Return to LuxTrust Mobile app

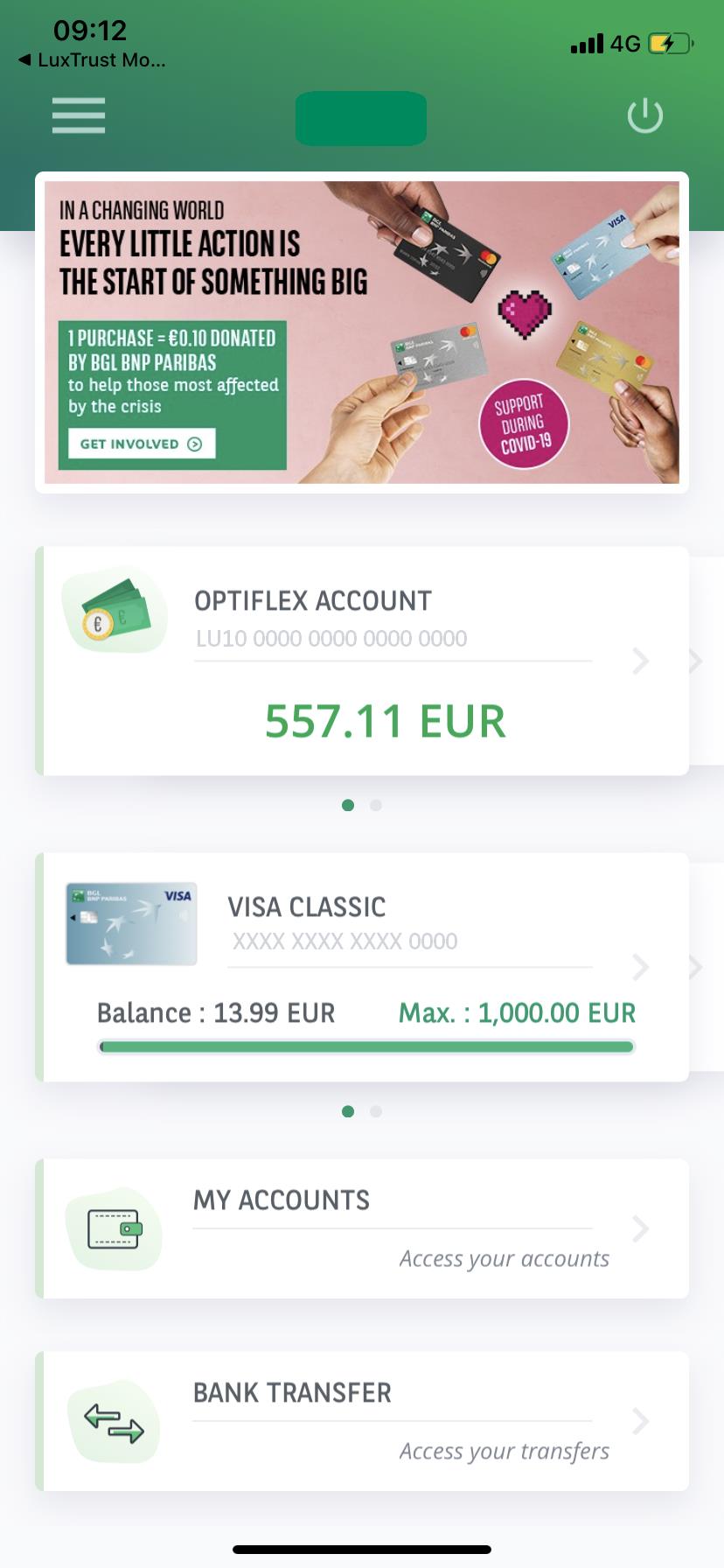point(92,60)
